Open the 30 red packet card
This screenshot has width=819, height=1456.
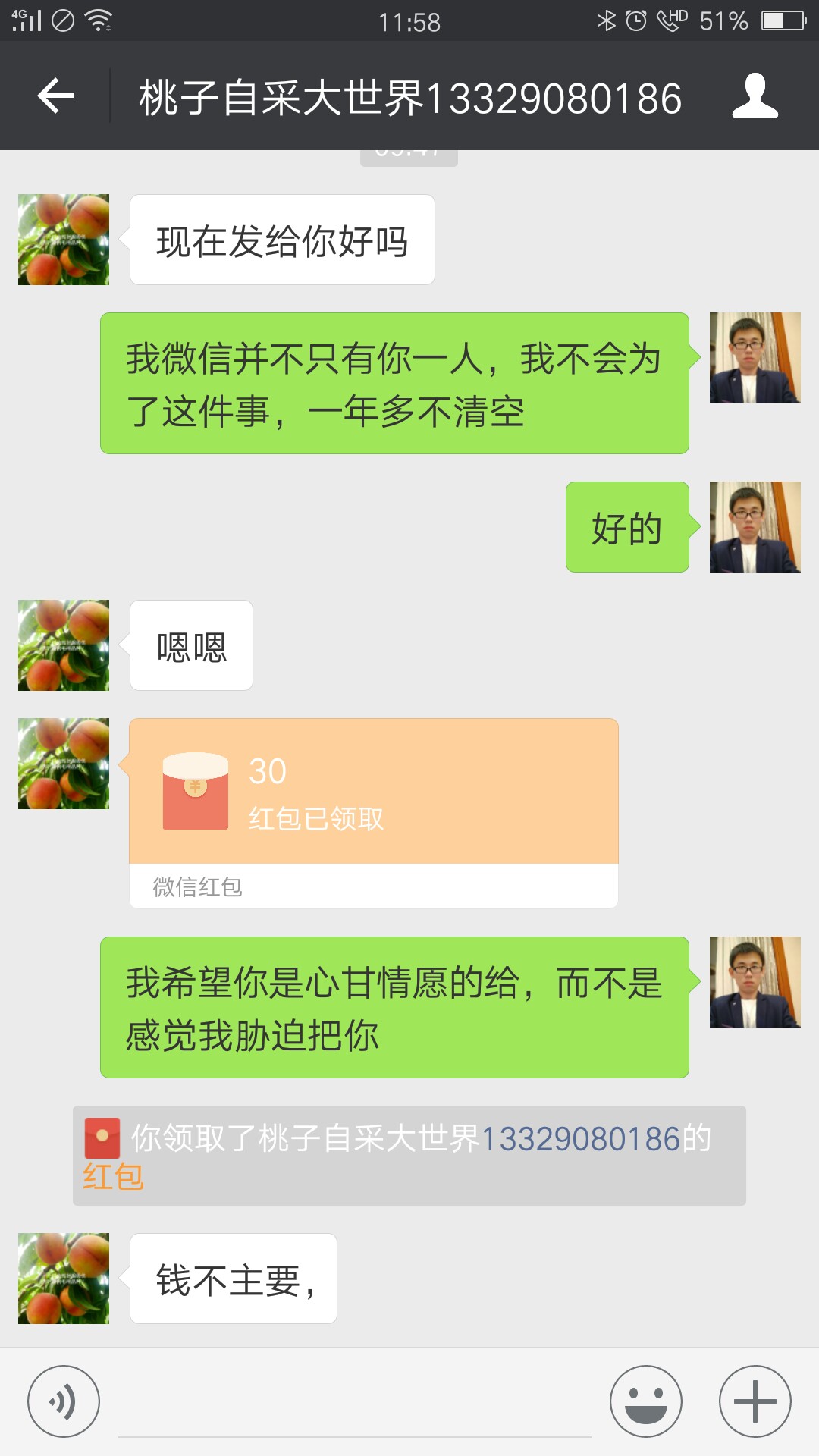[374, 813]
